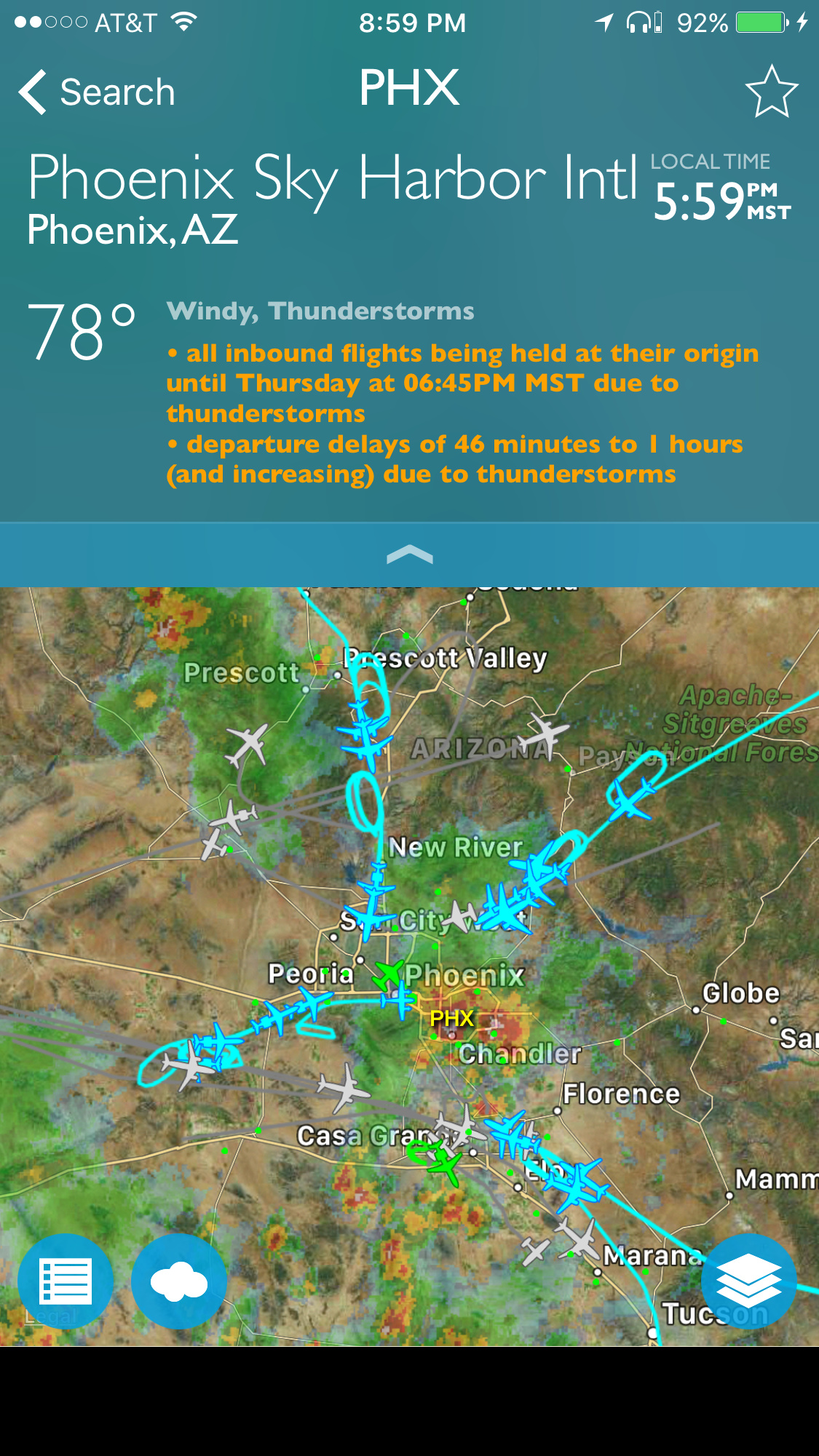
Task: Select the green airplane near Phoenix
Action: click(x=388, y=974)
